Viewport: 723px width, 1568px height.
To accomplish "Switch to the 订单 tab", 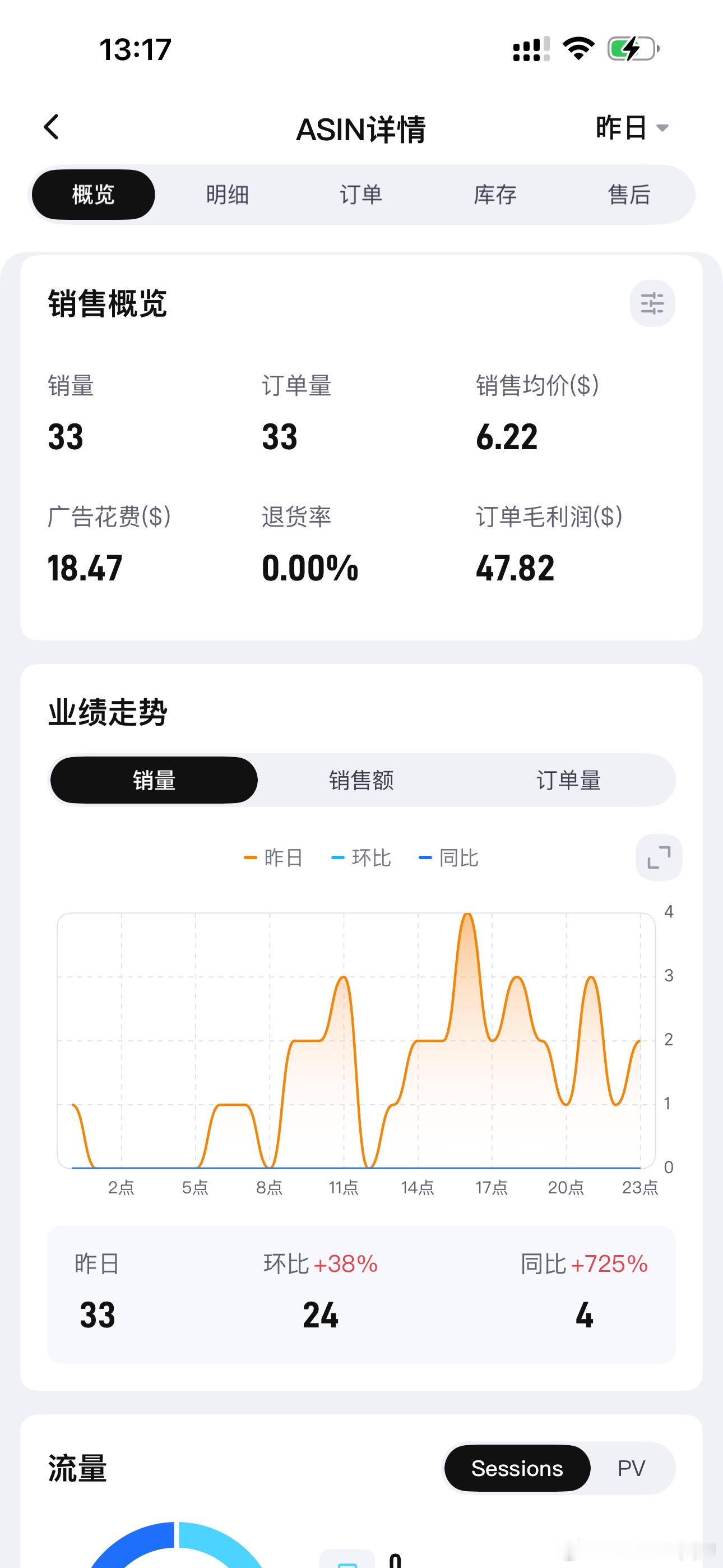I will pyautogui.click(x=361, y=195).
